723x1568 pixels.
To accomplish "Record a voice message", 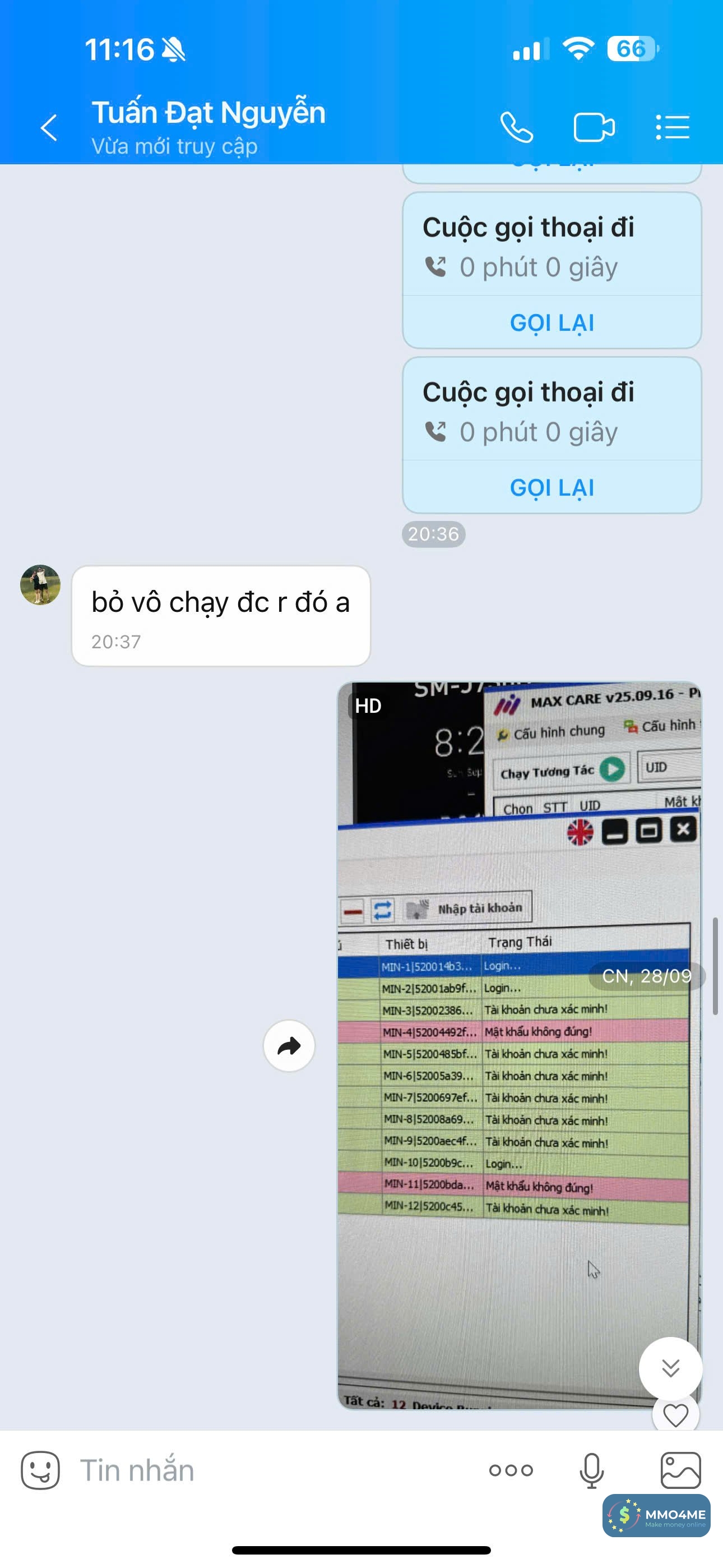I will coord(591,1470).
